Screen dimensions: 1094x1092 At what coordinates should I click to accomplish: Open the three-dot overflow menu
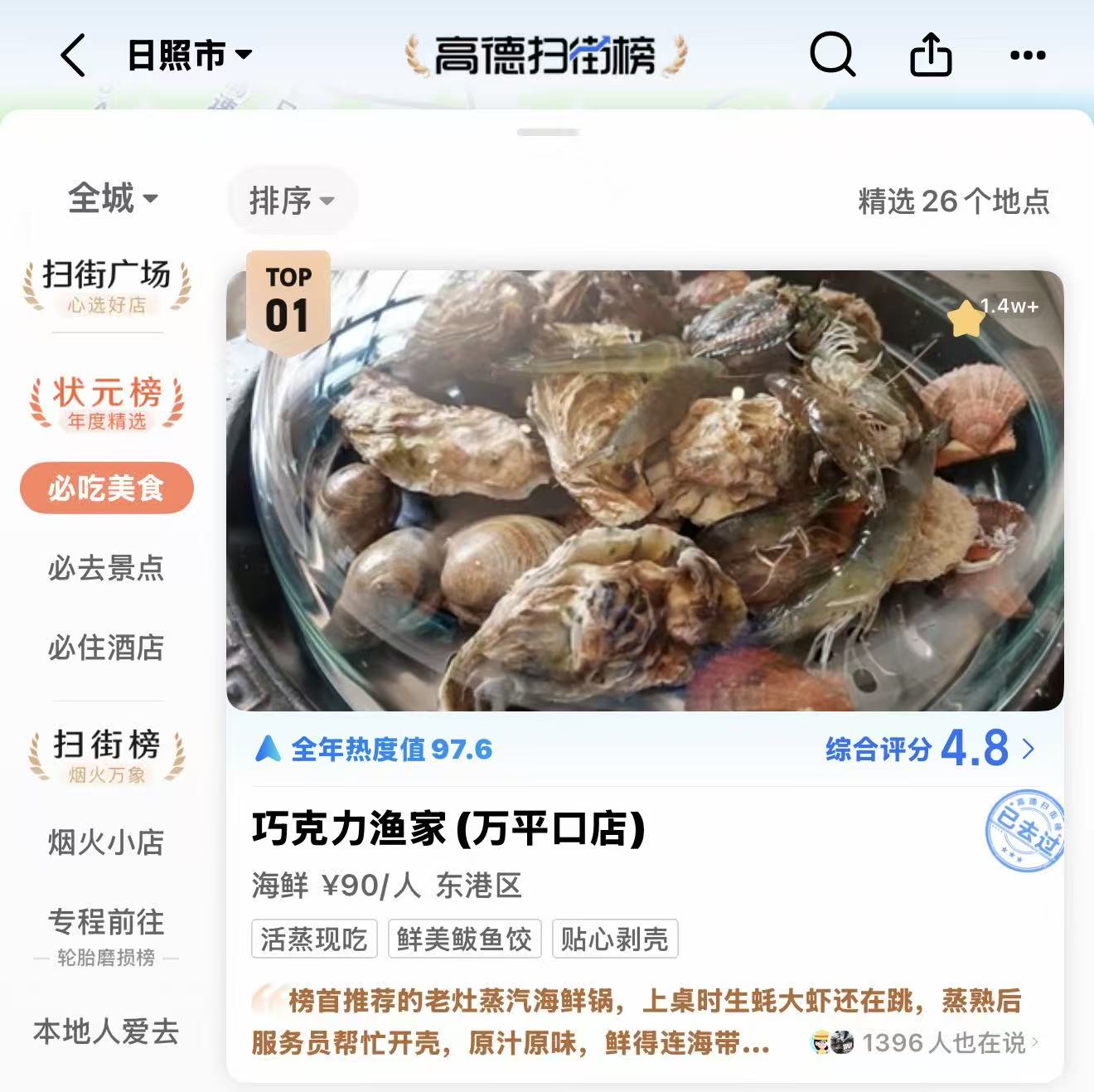click(x=1028, y=56)
